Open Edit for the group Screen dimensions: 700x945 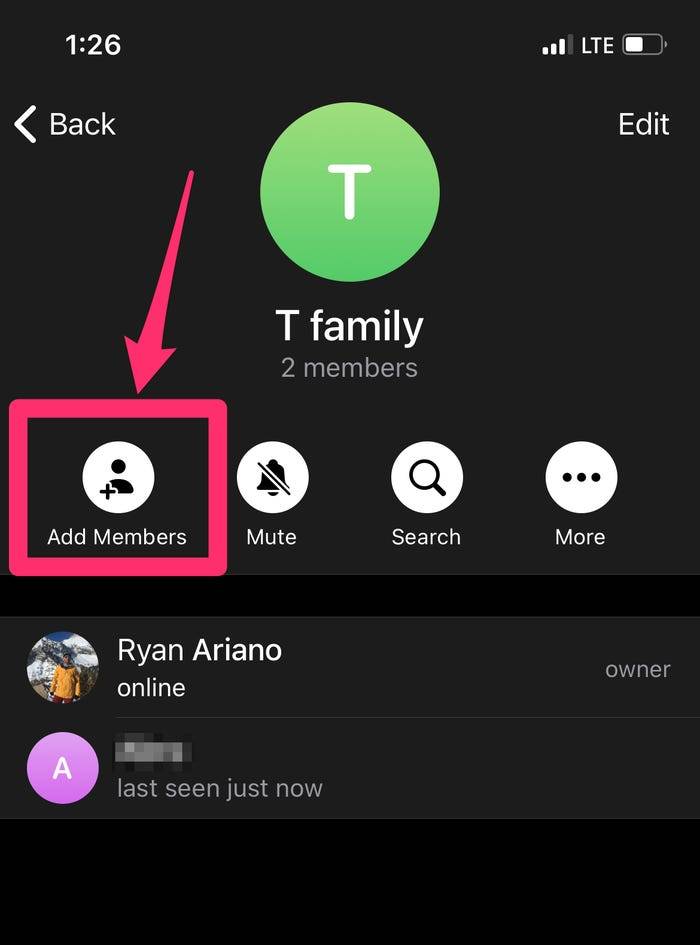[x=643, y=124]
